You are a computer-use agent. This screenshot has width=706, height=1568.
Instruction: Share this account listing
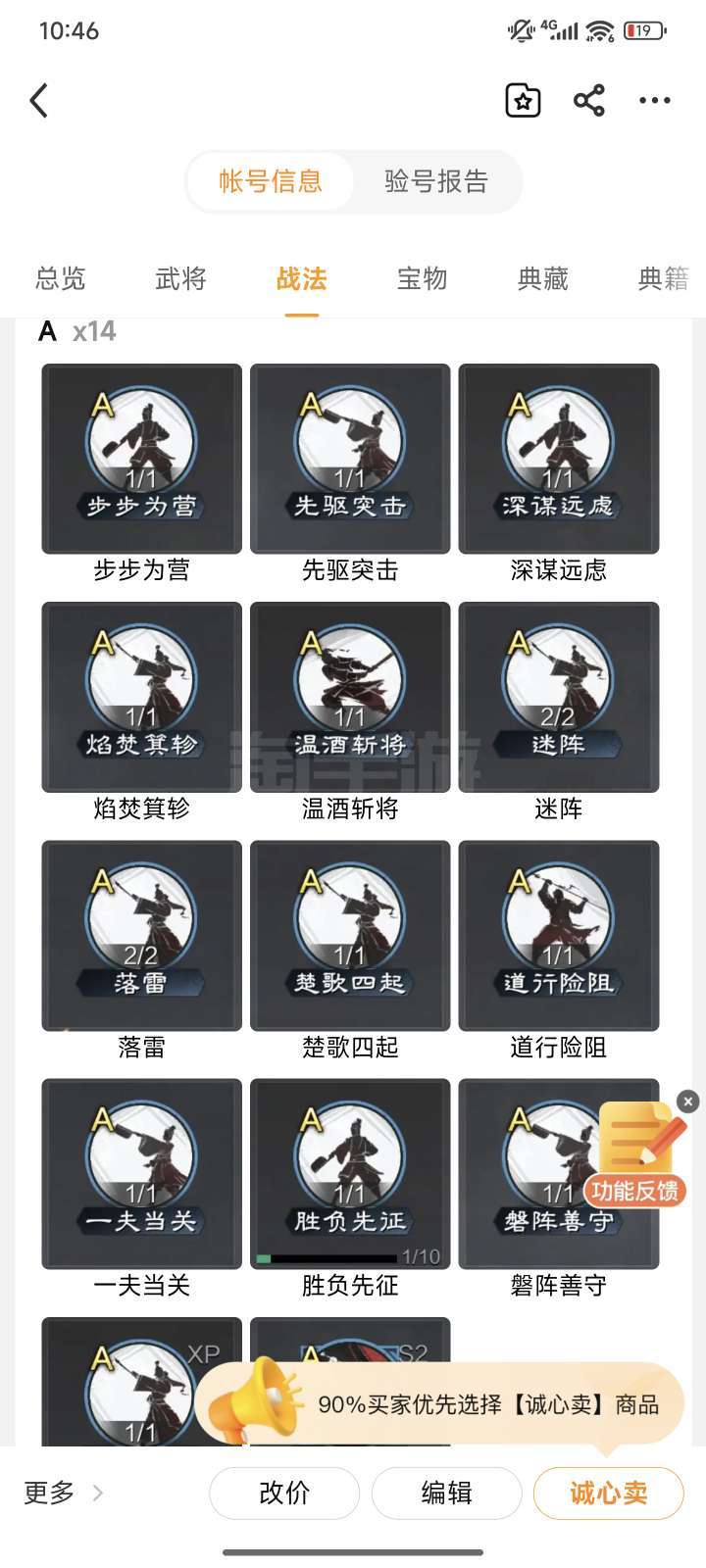pyautogui.click(x=588, y=100)
